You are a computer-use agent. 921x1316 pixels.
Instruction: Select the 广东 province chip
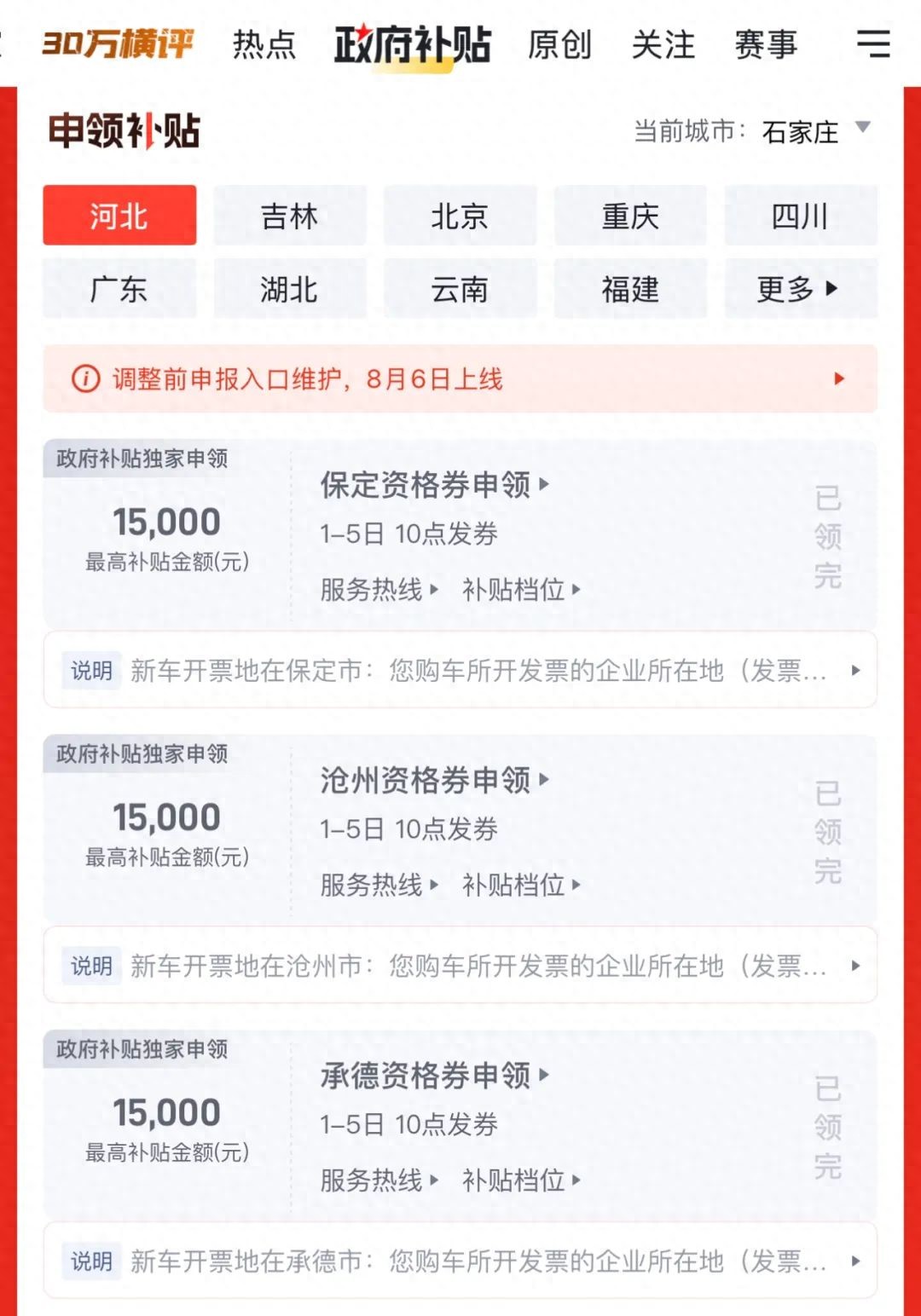tap(119, 289)
